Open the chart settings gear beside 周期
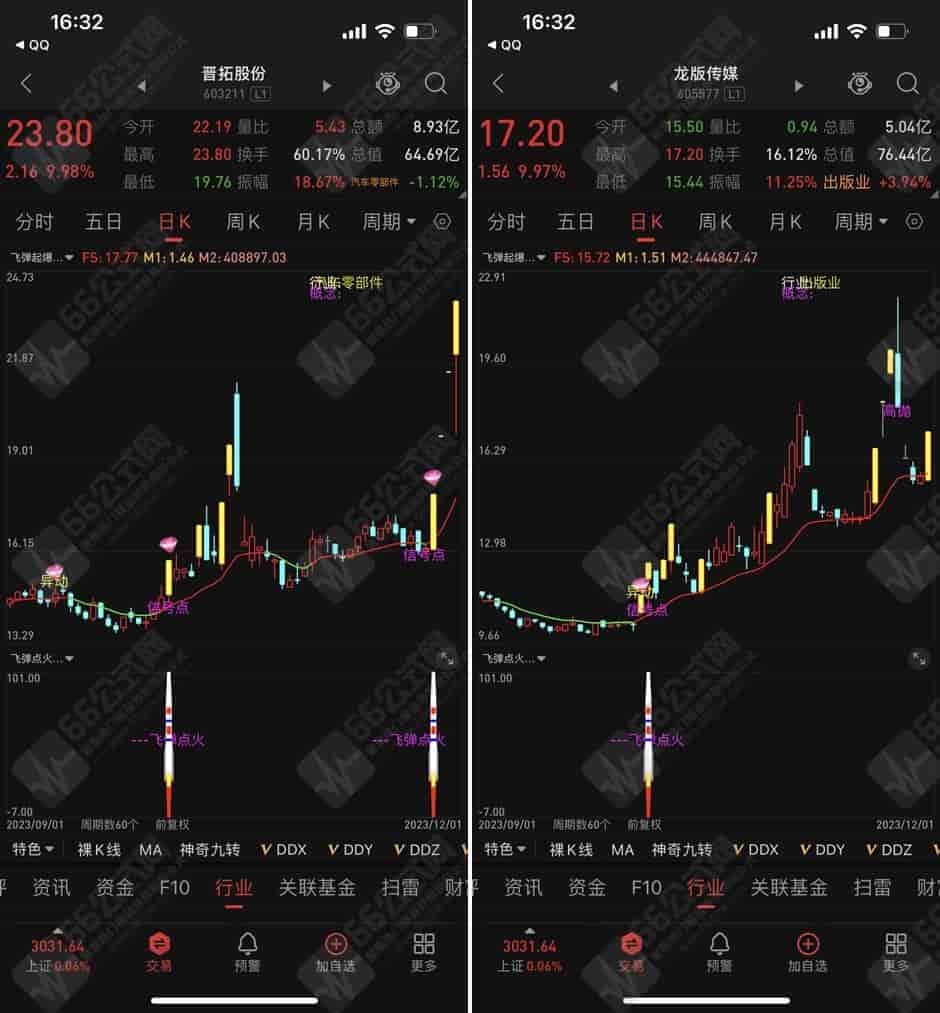This screenshot has height=1013, width=940. tap(441, 222)
